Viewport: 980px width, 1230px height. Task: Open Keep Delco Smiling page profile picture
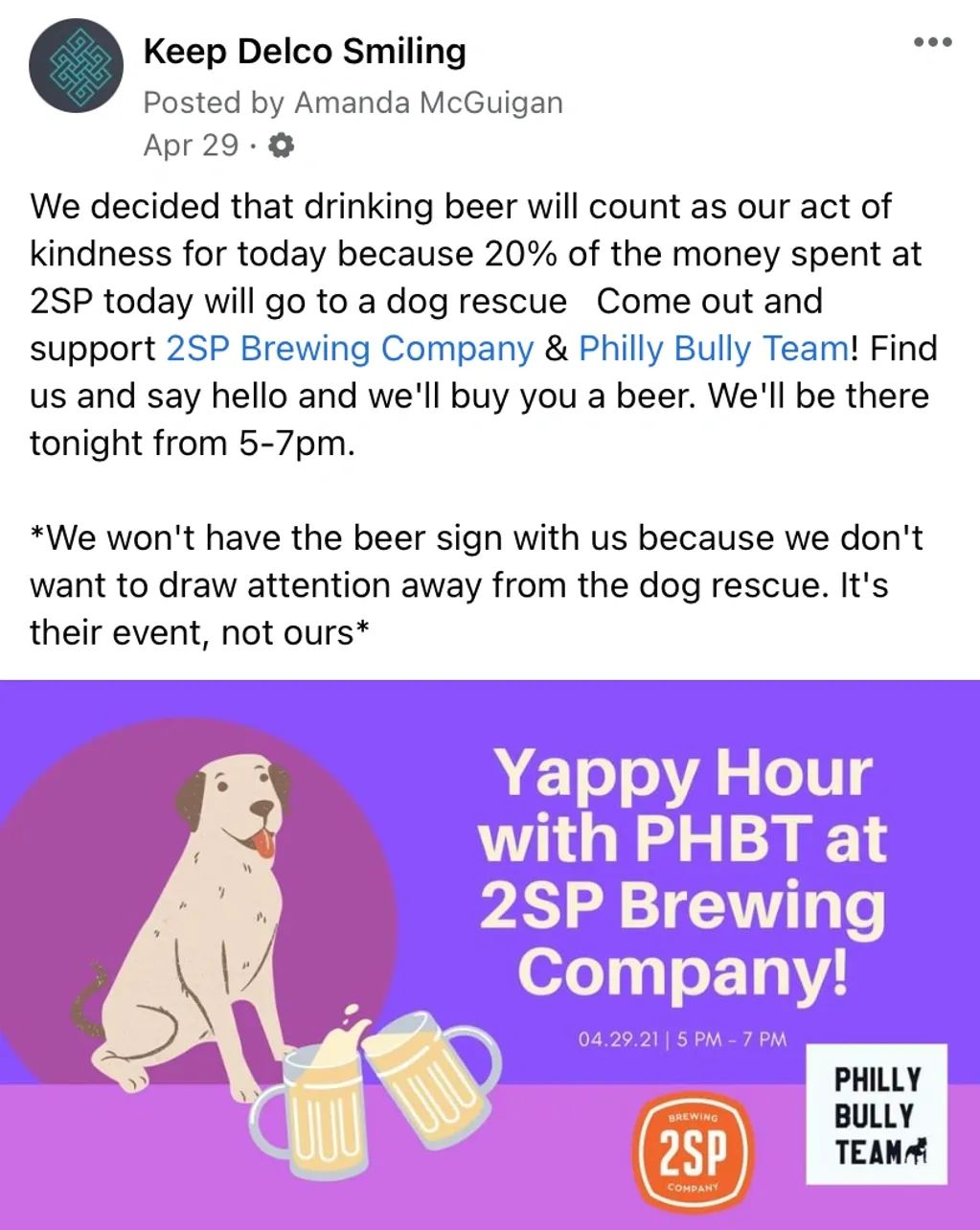pos(77,68)
